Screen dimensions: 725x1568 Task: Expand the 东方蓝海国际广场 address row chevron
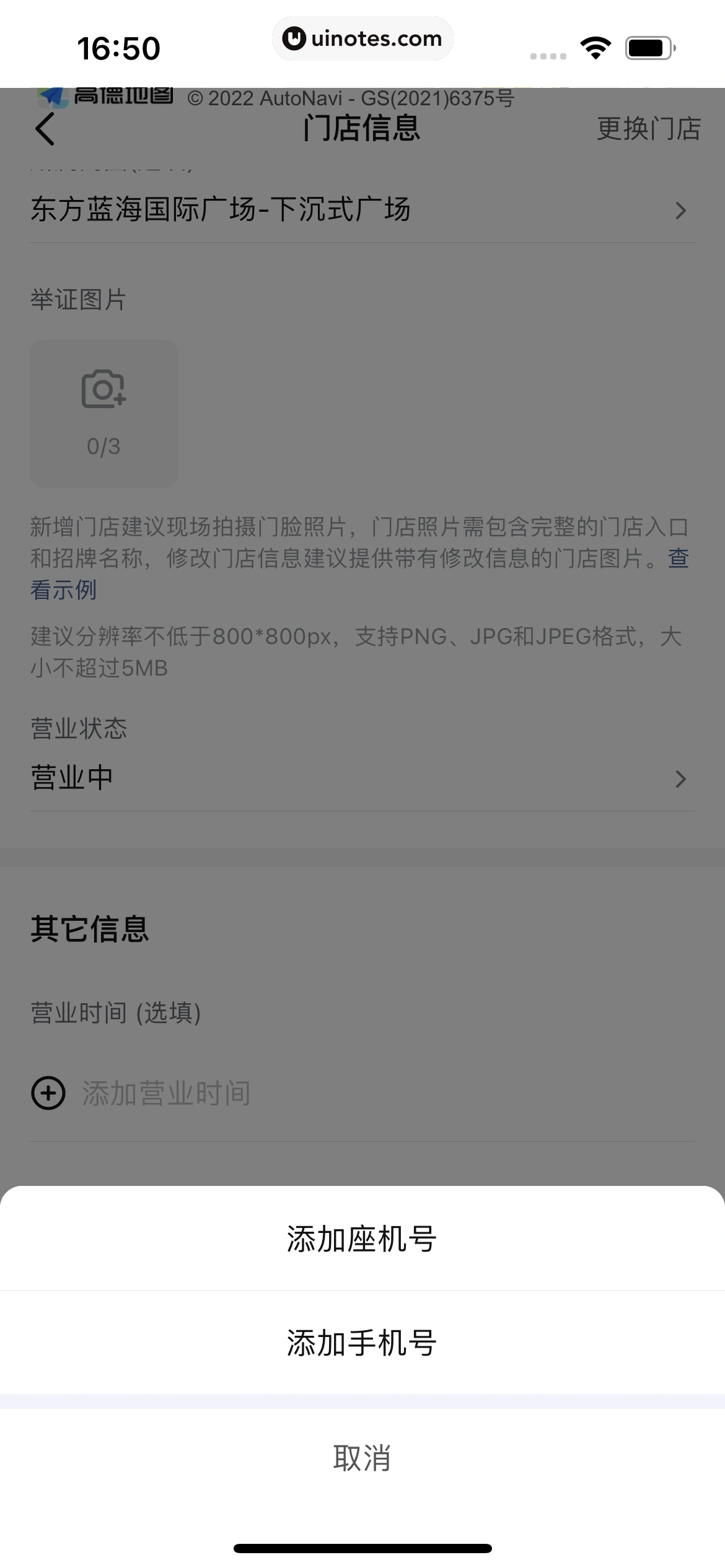pyautogui.click(x=680, y=211)
